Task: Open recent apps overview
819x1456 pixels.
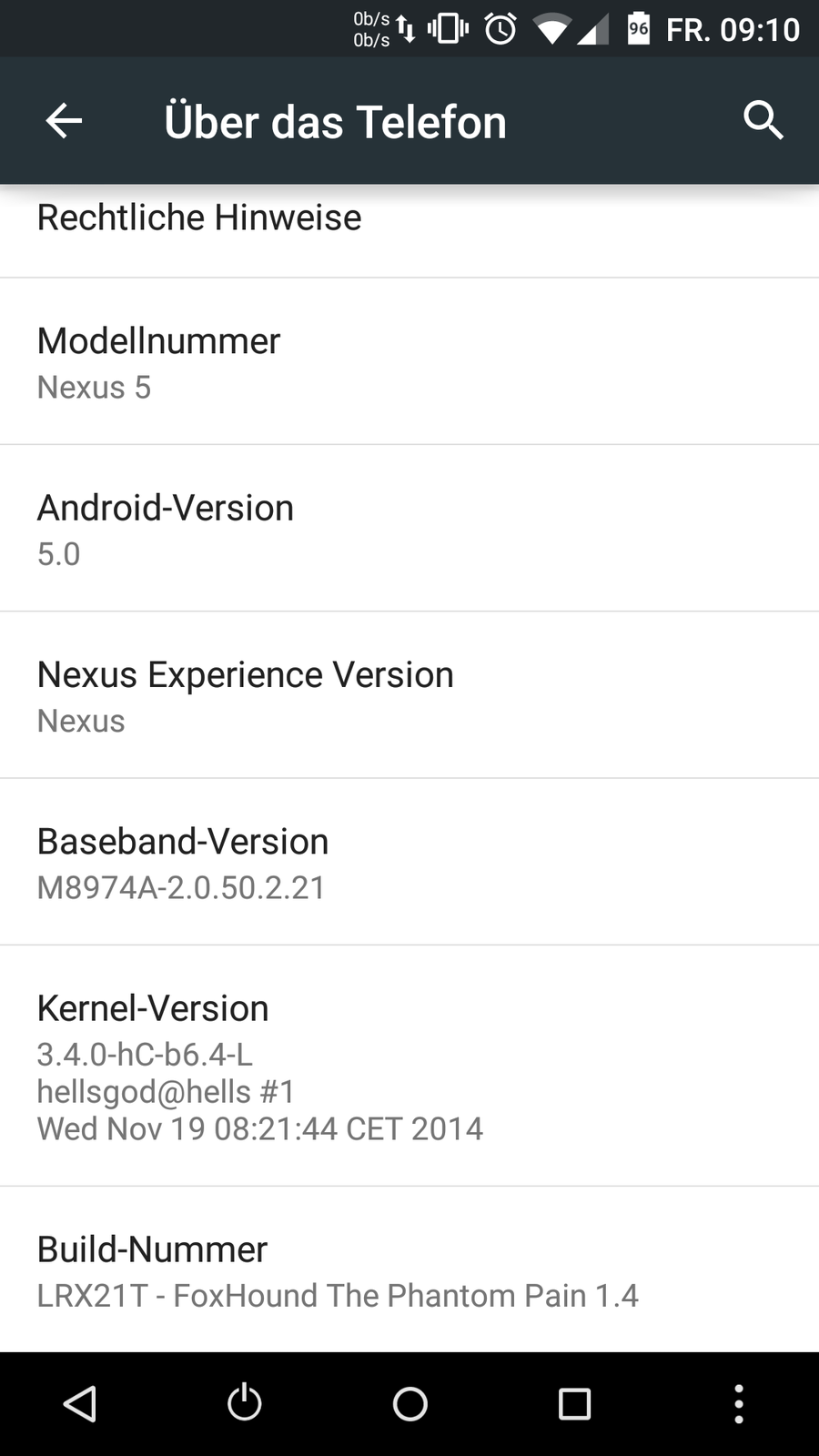Action: (574, 1404)
